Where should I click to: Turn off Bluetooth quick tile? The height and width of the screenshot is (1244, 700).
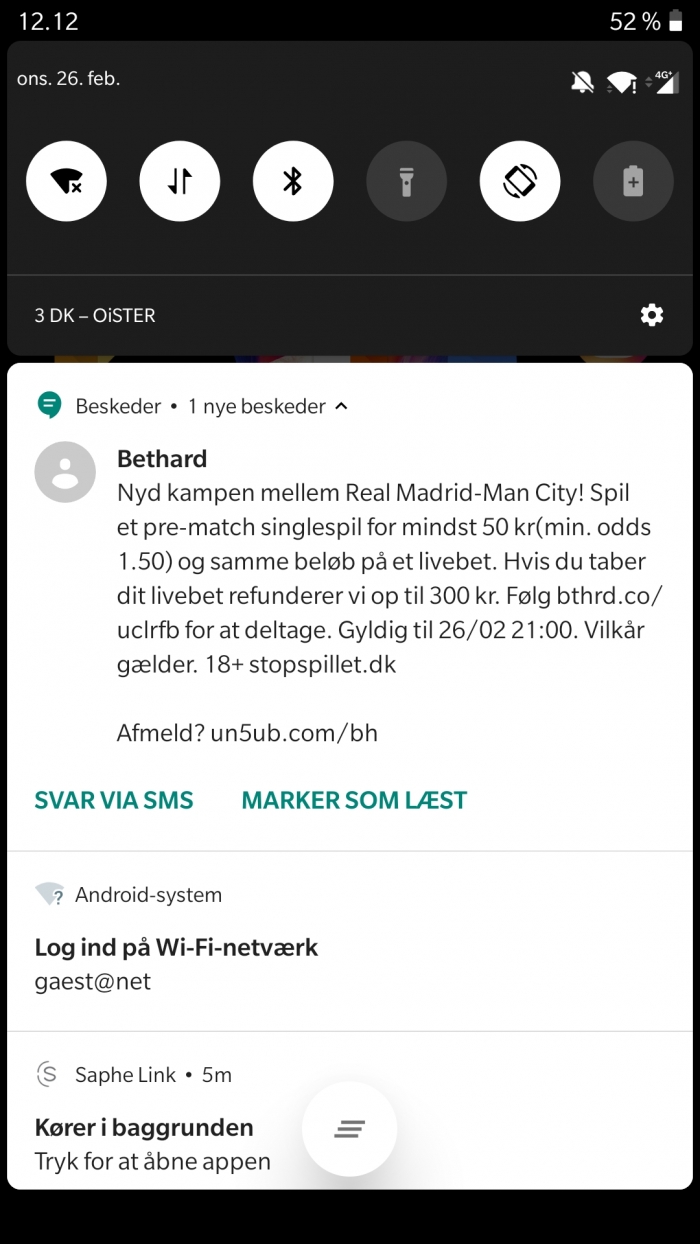pos(293,181)
